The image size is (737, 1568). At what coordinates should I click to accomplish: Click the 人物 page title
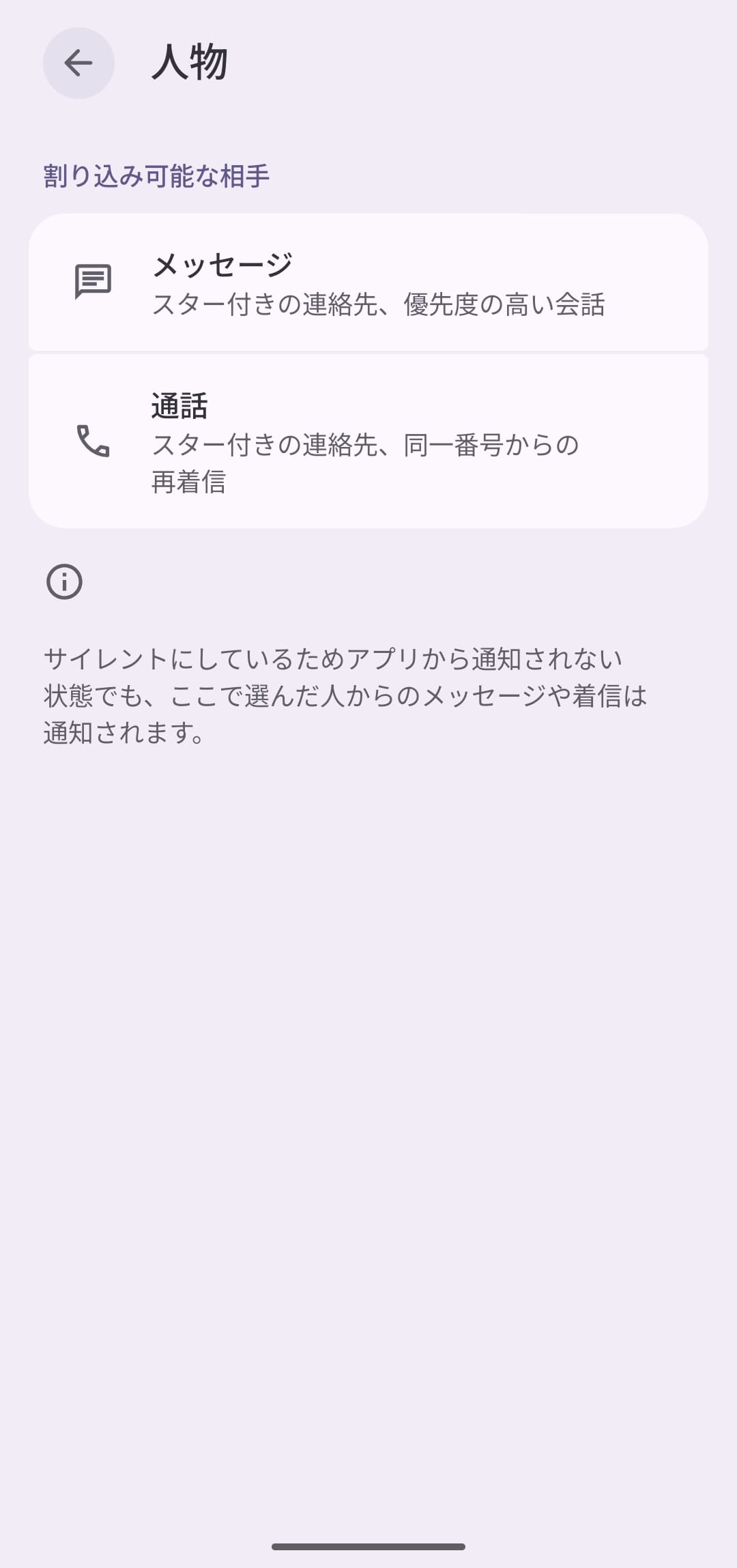pyautogui.click(x=191, y=61)
